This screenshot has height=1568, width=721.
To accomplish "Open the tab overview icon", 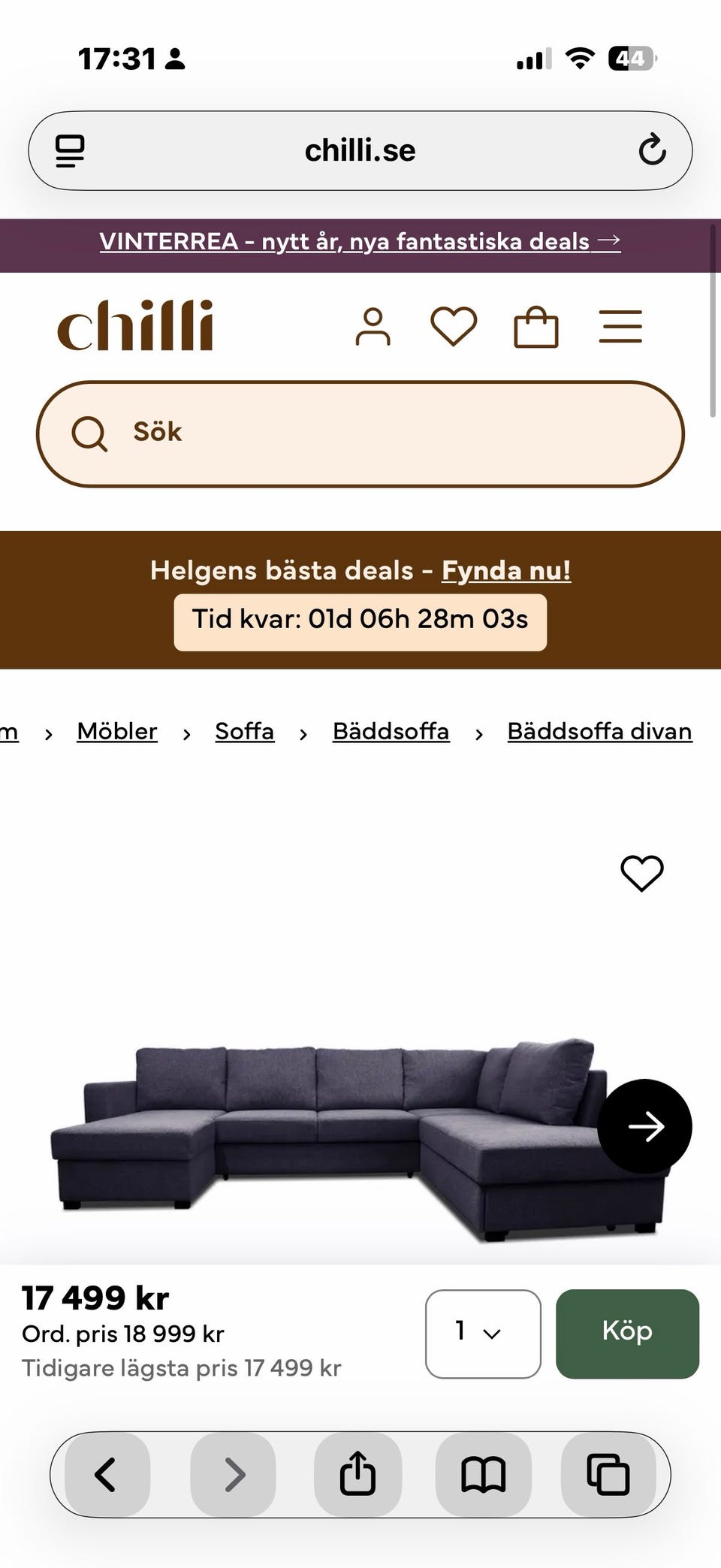I will 609,1474.
